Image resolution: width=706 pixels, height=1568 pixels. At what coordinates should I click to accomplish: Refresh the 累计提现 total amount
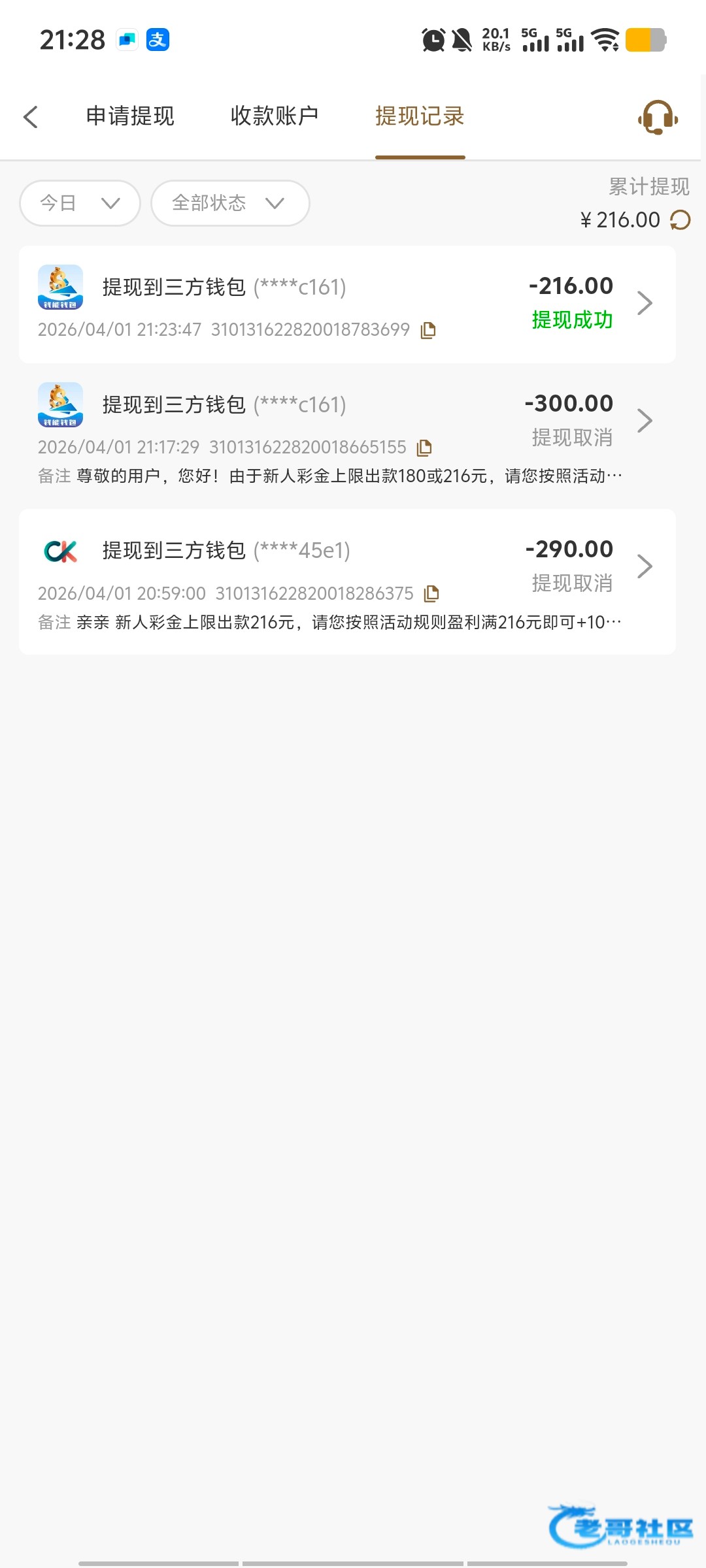click(681, 220)
